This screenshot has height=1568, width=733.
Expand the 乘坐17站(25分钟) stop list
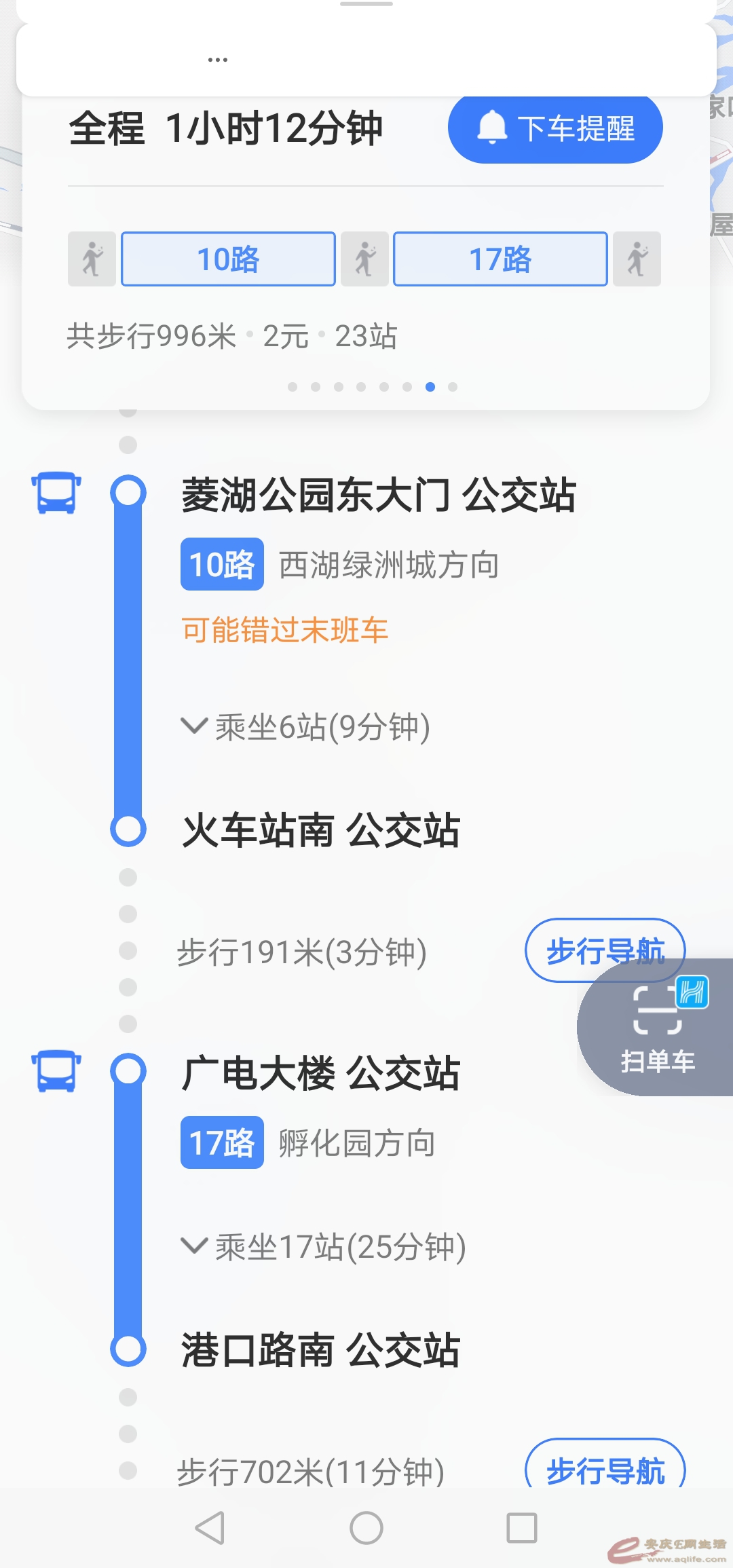pyautogui.click(x=323, y=1247)
